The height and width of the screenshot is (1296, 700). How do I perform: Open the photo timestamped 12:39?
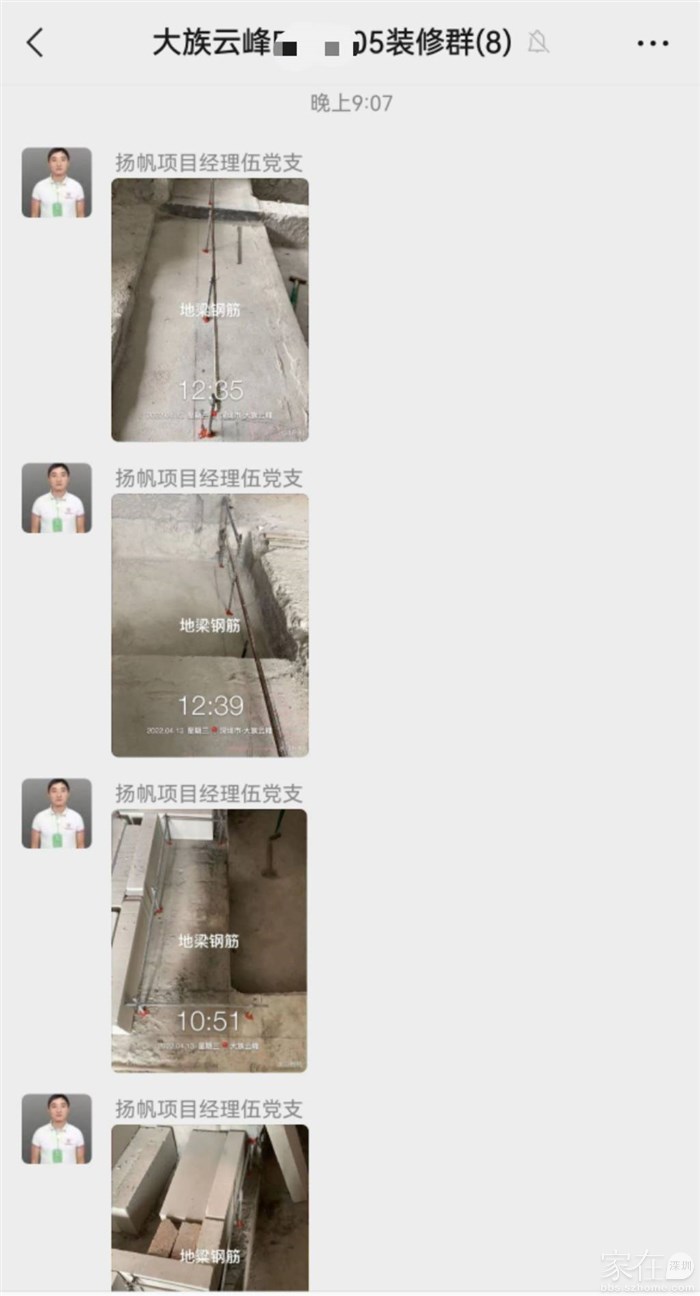pyautogui.click(x=210, y=624)
